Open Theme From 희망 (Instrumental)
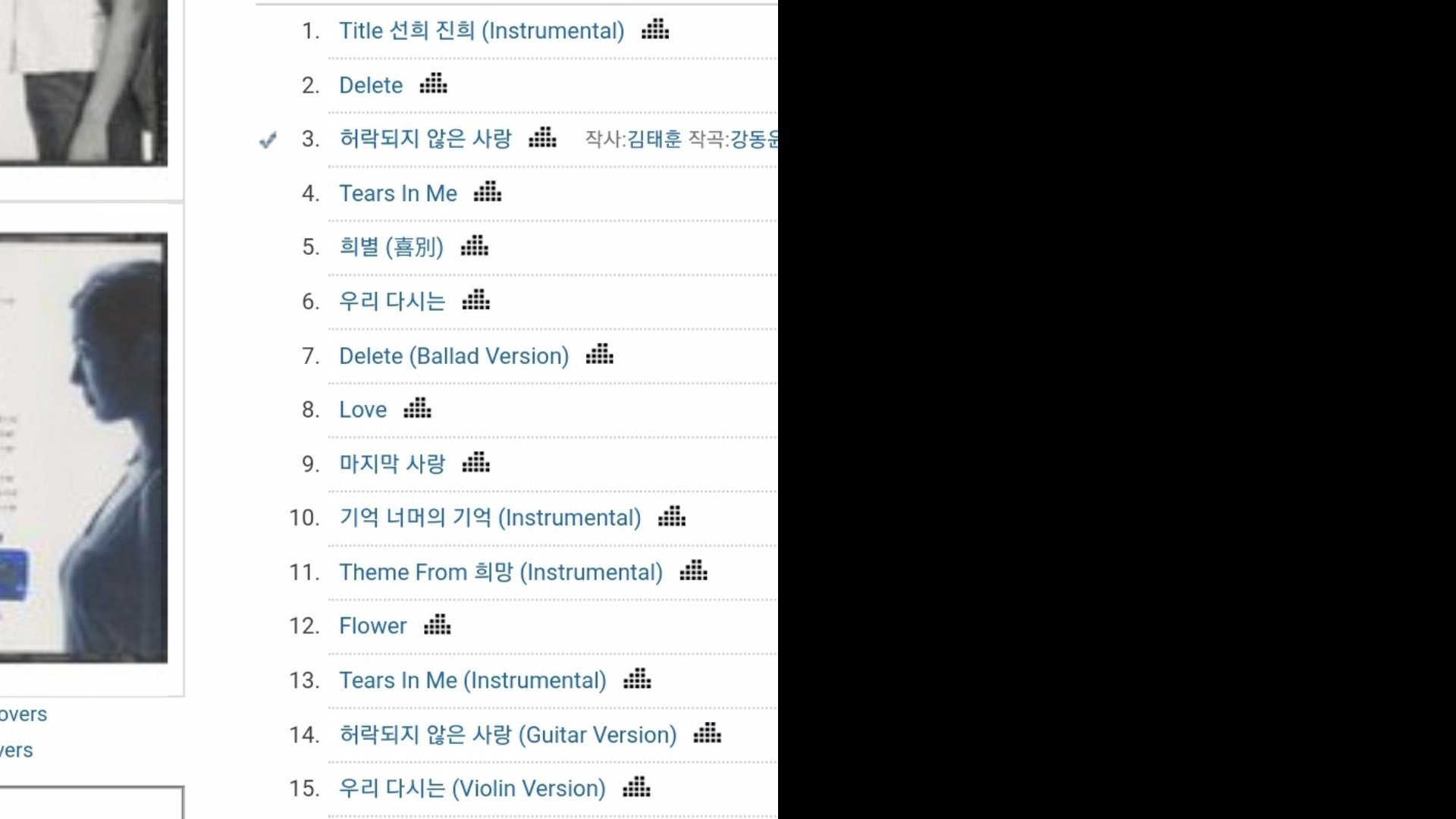 point(500,572)
